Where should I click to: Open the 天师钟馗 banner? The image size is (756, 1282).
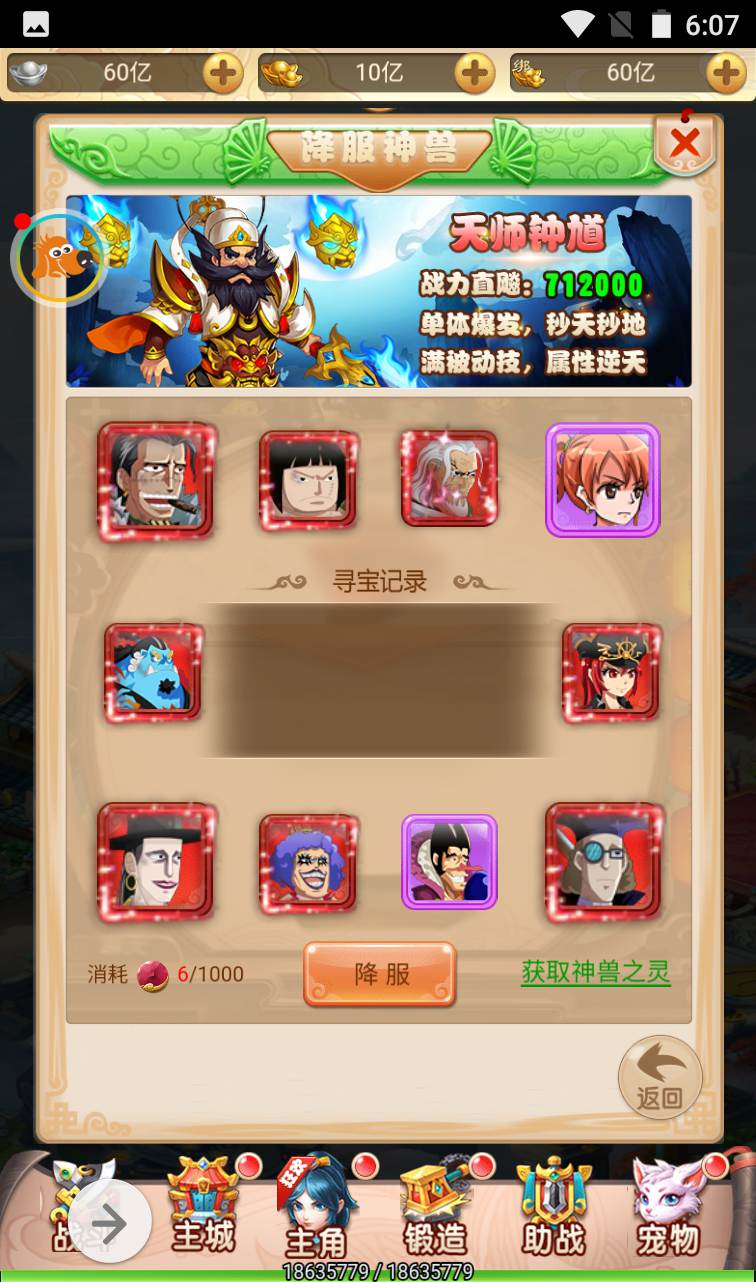coord(378,291)
